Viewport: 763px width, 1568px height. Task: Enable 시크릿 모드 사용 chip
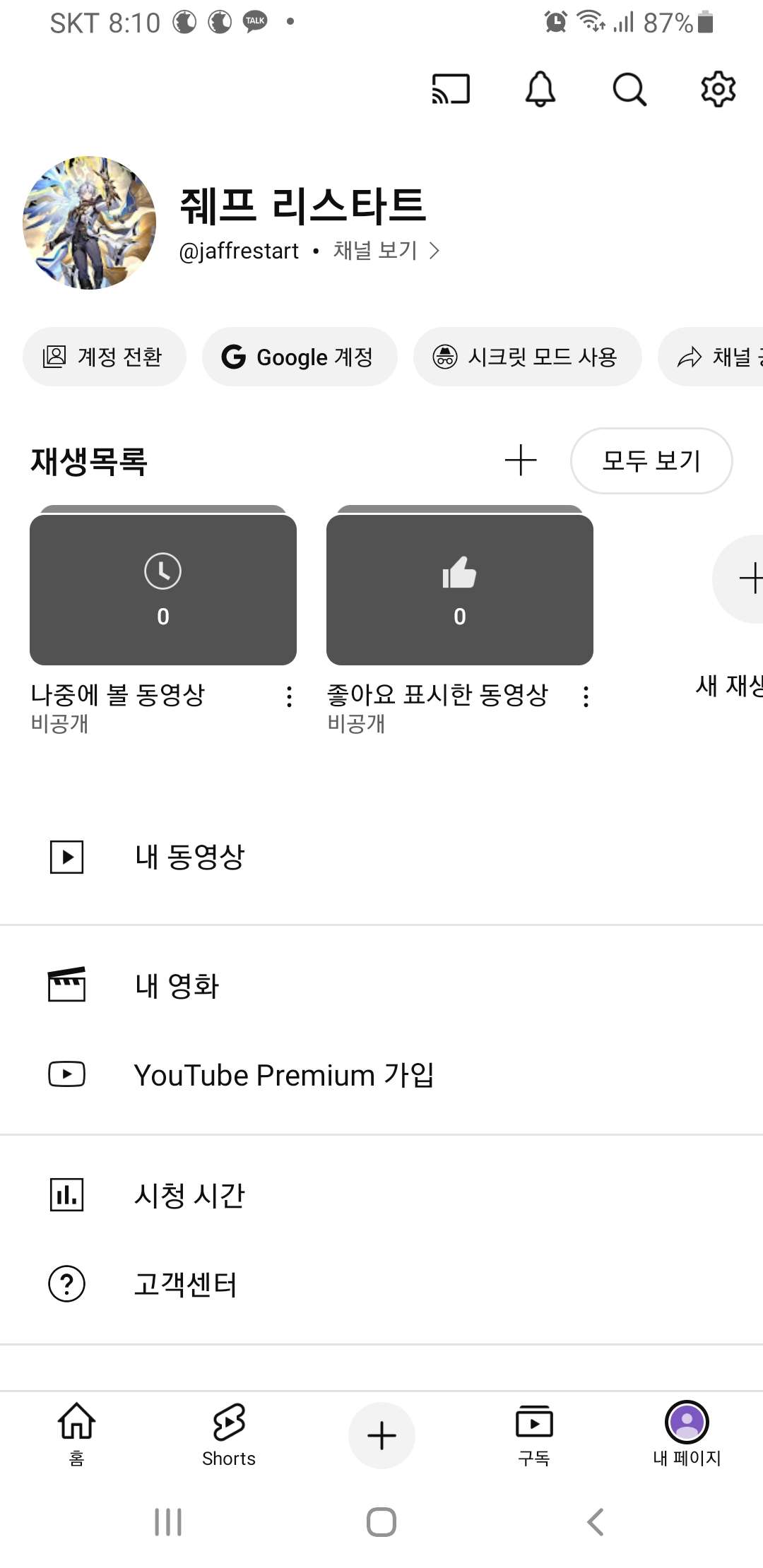(527, 357)
